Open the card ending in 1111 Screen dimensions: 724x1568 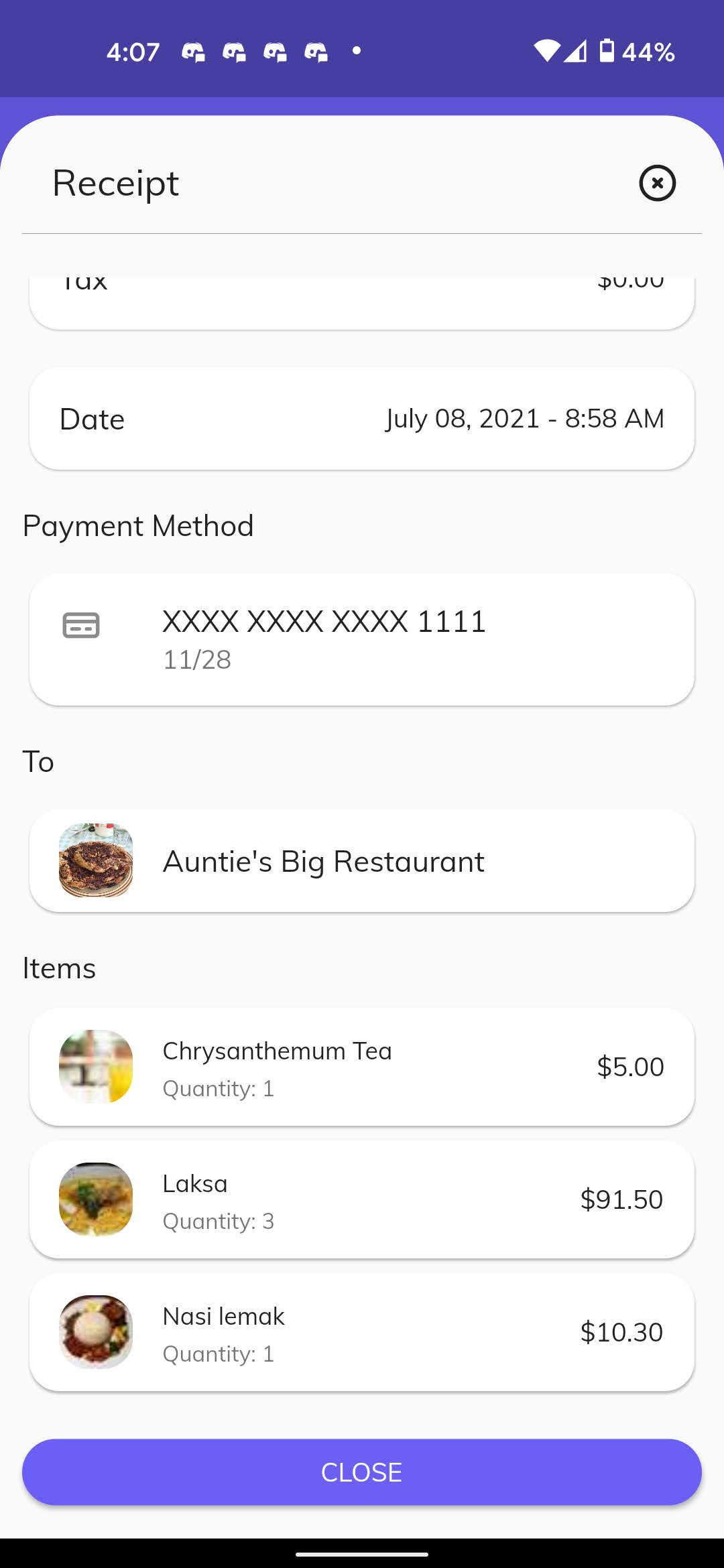coord(362,639)
